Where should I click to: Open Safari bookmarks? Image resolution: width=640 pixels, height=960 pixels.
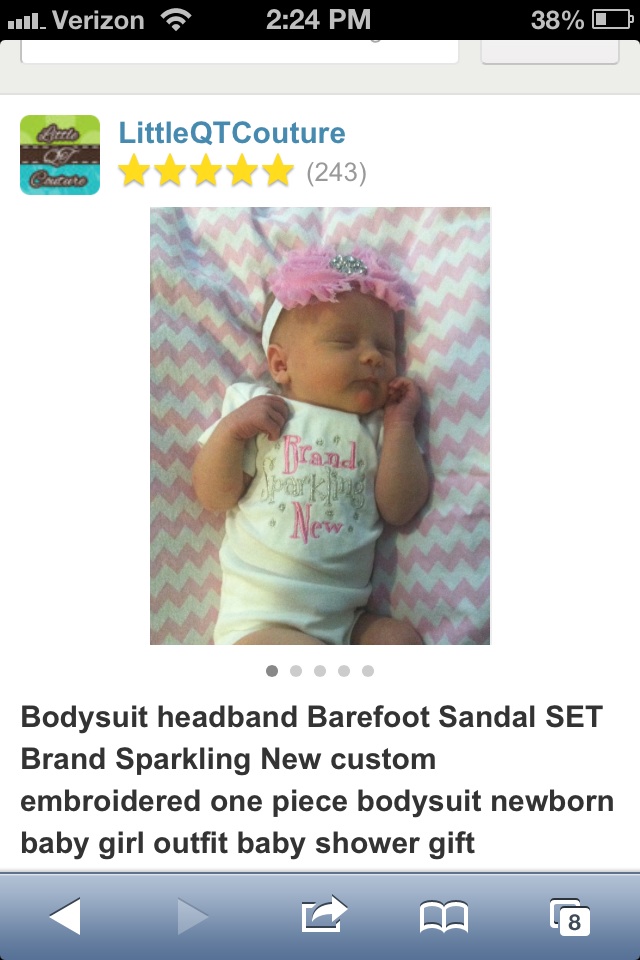(x=443, y=915)
